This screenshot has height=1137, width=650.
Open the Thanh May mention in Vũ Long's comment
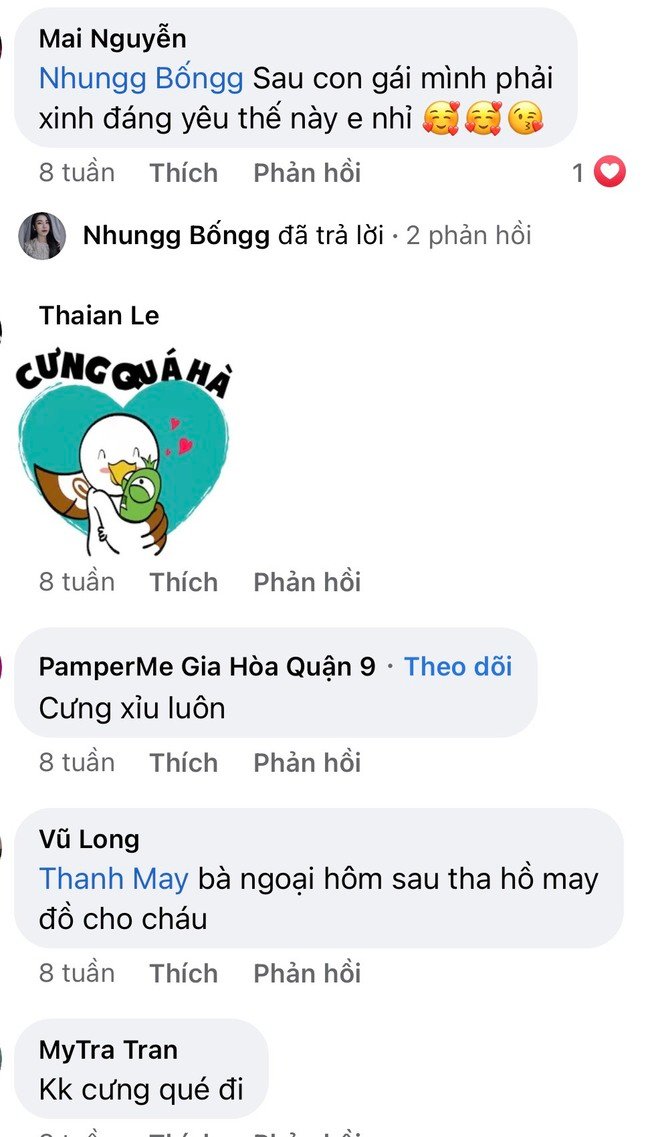click(x=113, y=879)
